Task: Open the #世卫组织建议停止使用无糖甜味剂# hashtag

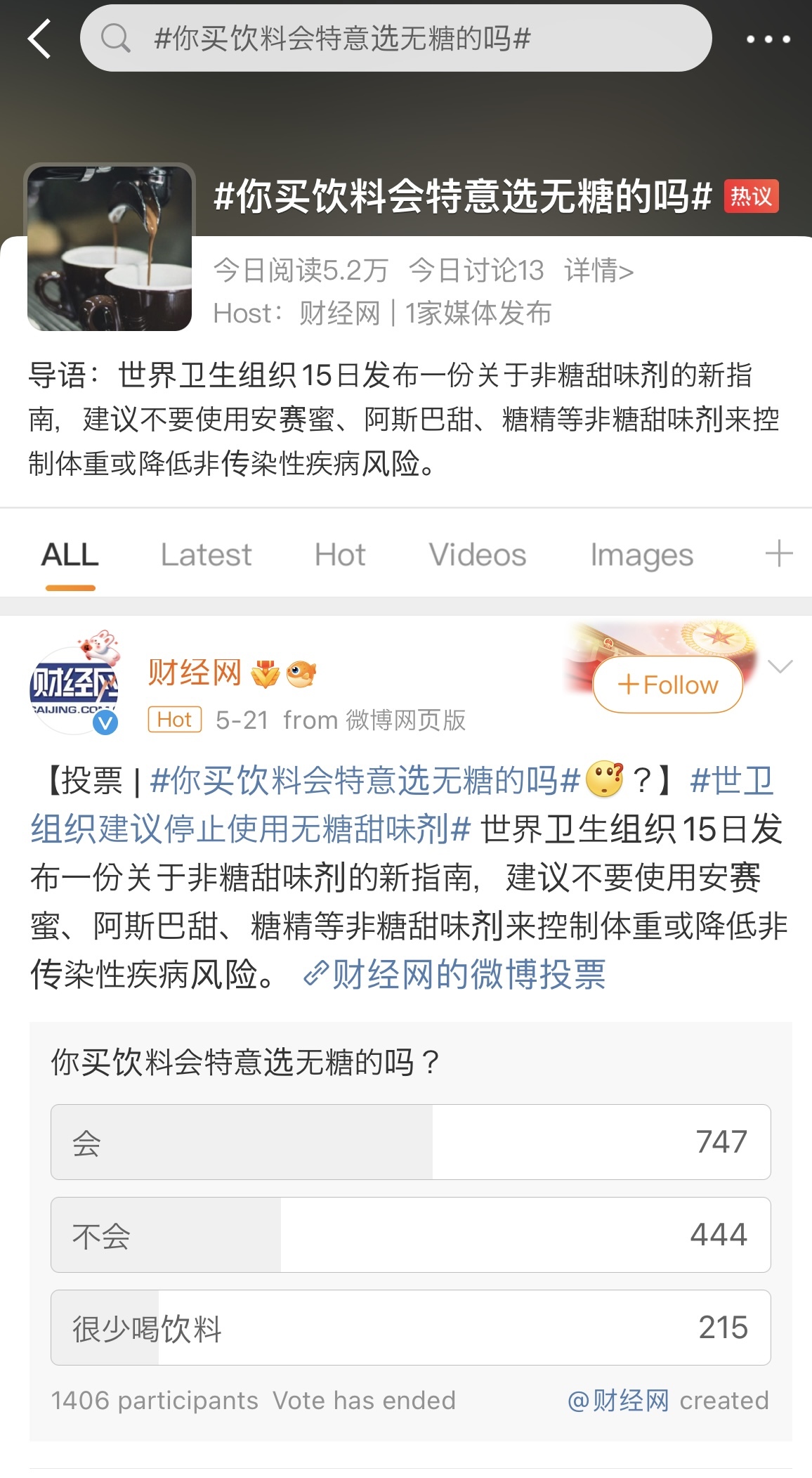Action: 249,829
